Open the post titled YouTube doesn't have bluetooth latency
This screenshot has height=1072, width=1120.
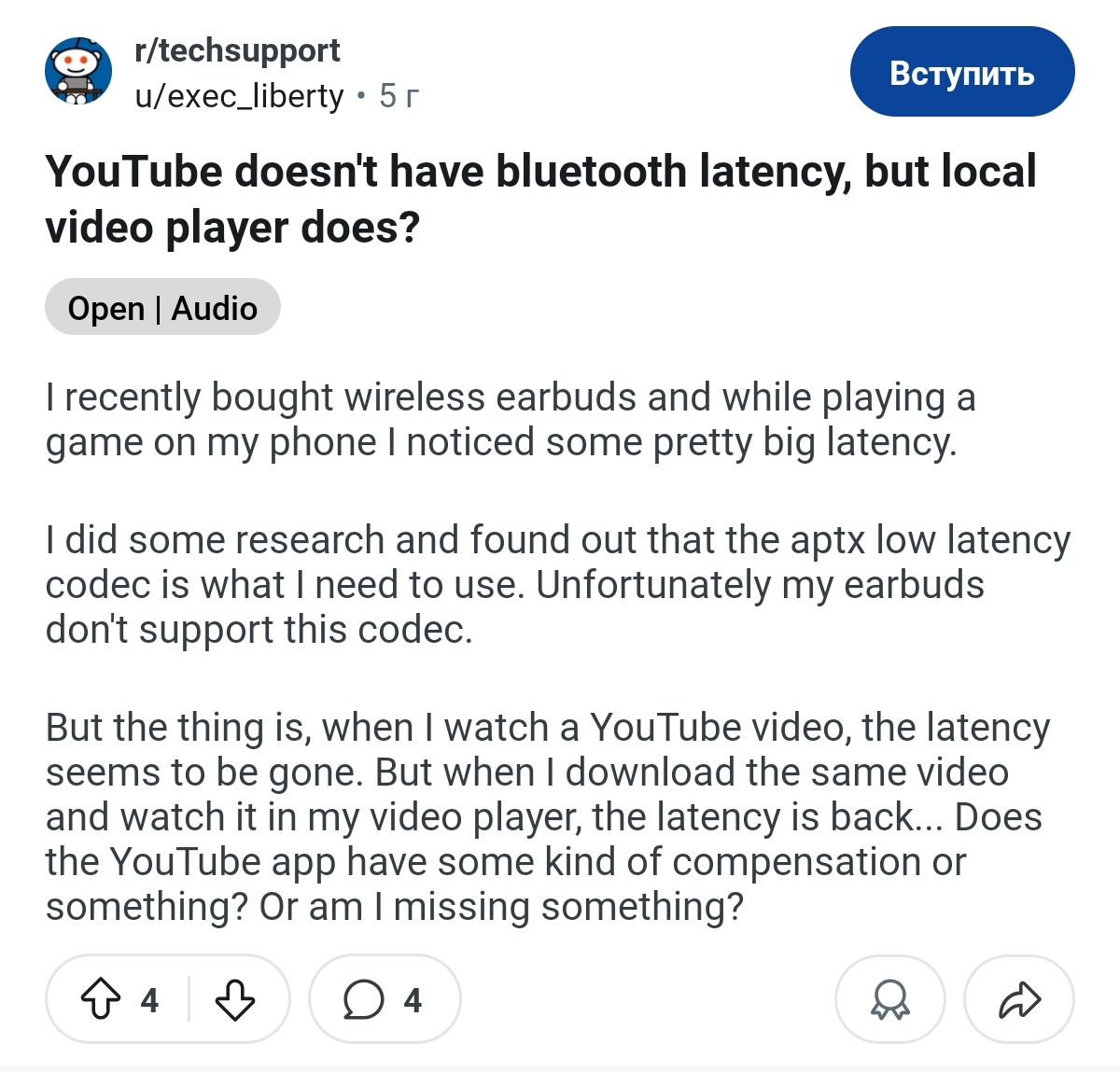pyautogui.click(x=540, y=199)
